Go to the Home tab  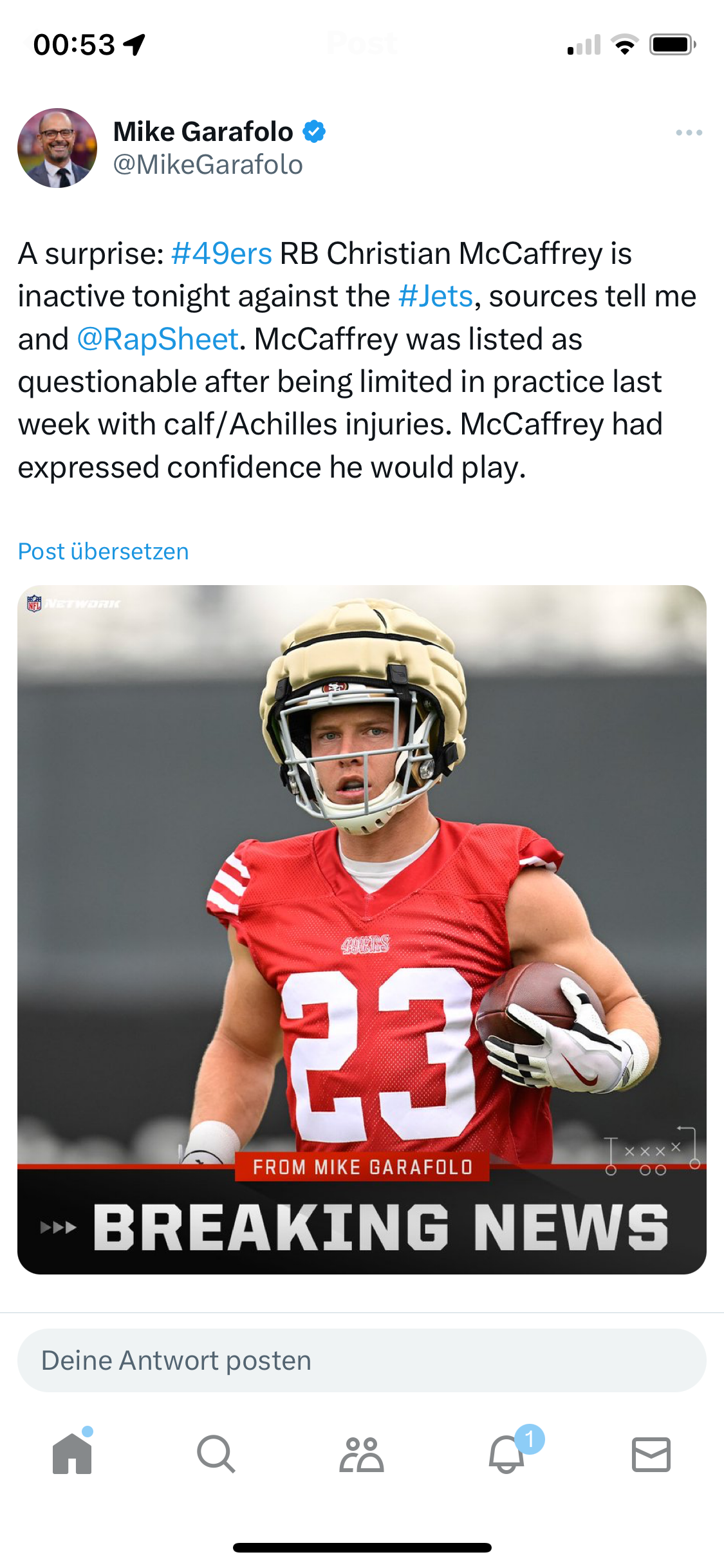pyautogui.click(x=72, y=1453)
